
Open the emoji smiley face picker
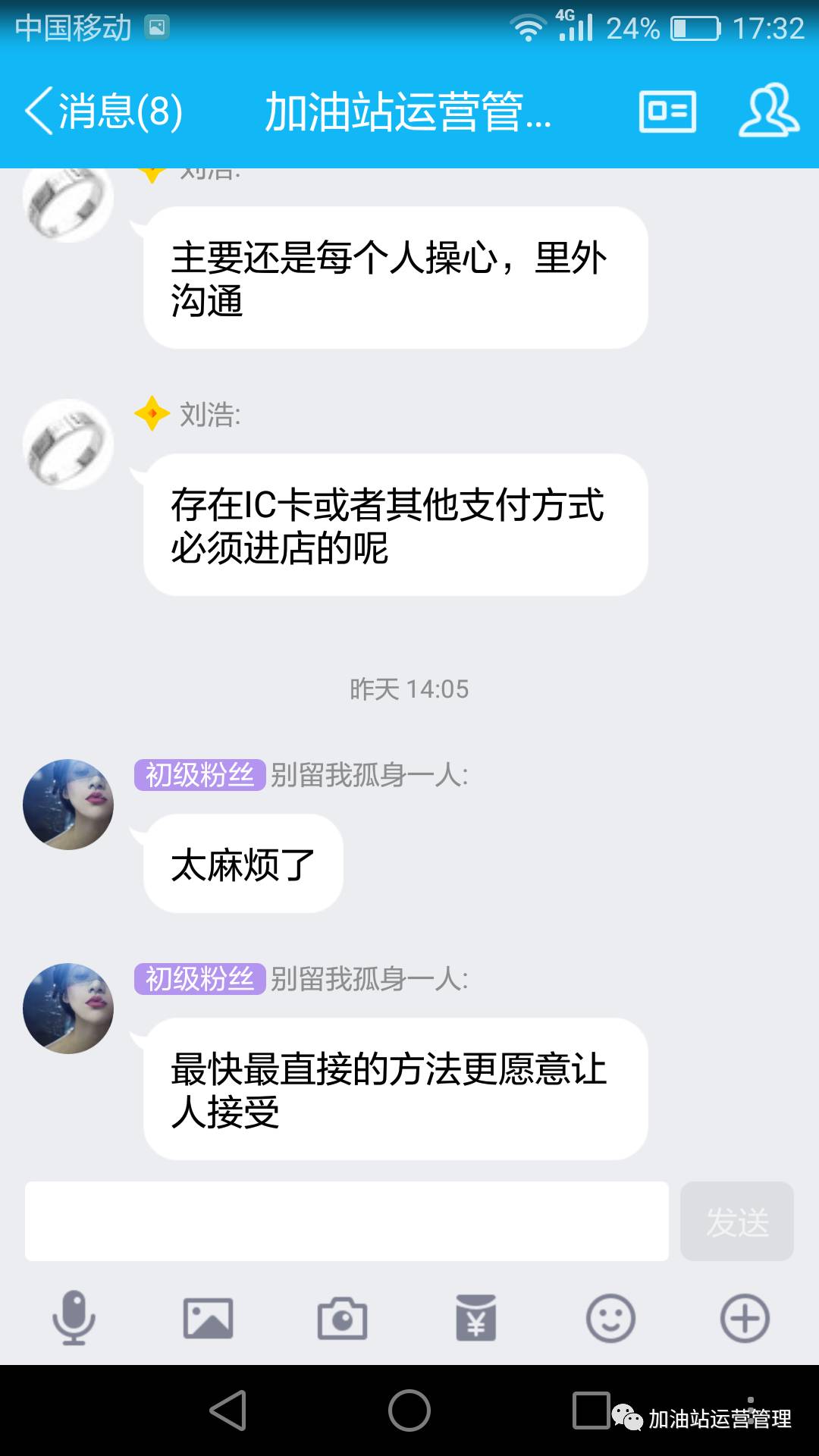pos(610,1319)
